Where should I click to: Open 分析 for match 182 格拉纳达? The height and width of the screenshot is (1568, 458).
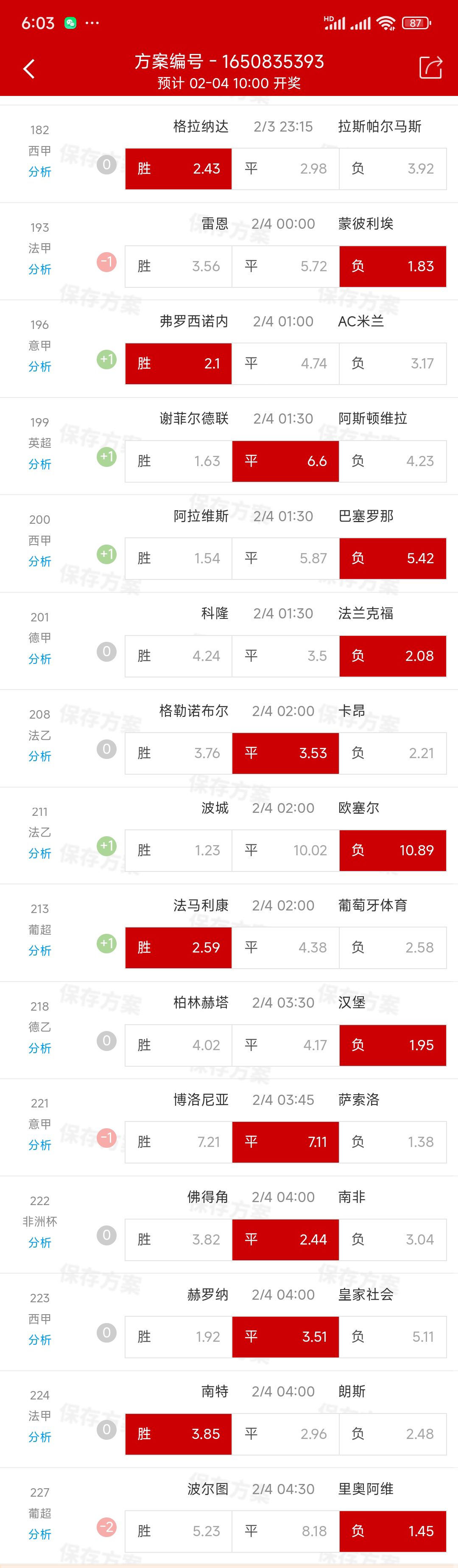point(39,171)
